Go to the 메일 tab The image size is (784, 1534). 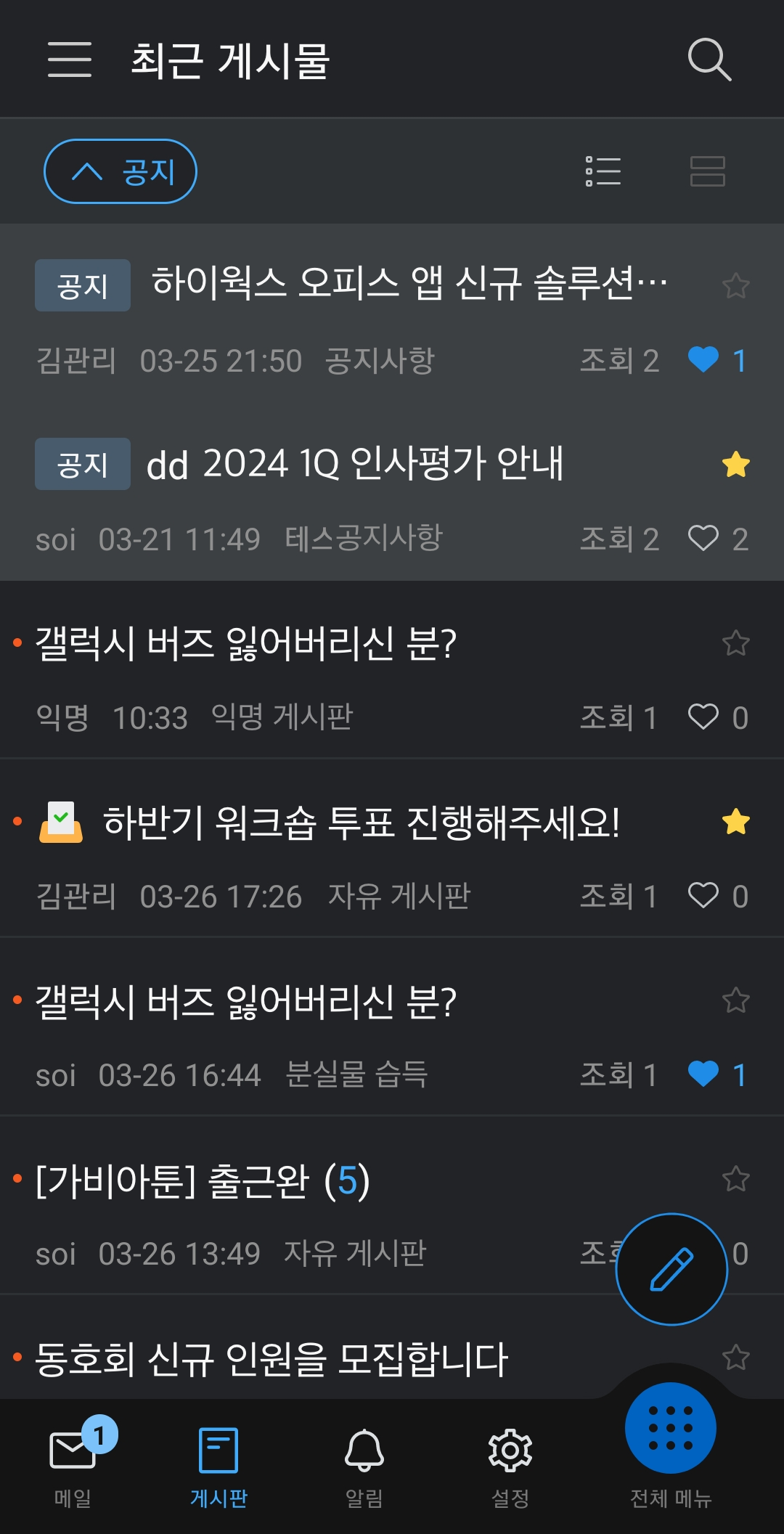(73, 1461)
